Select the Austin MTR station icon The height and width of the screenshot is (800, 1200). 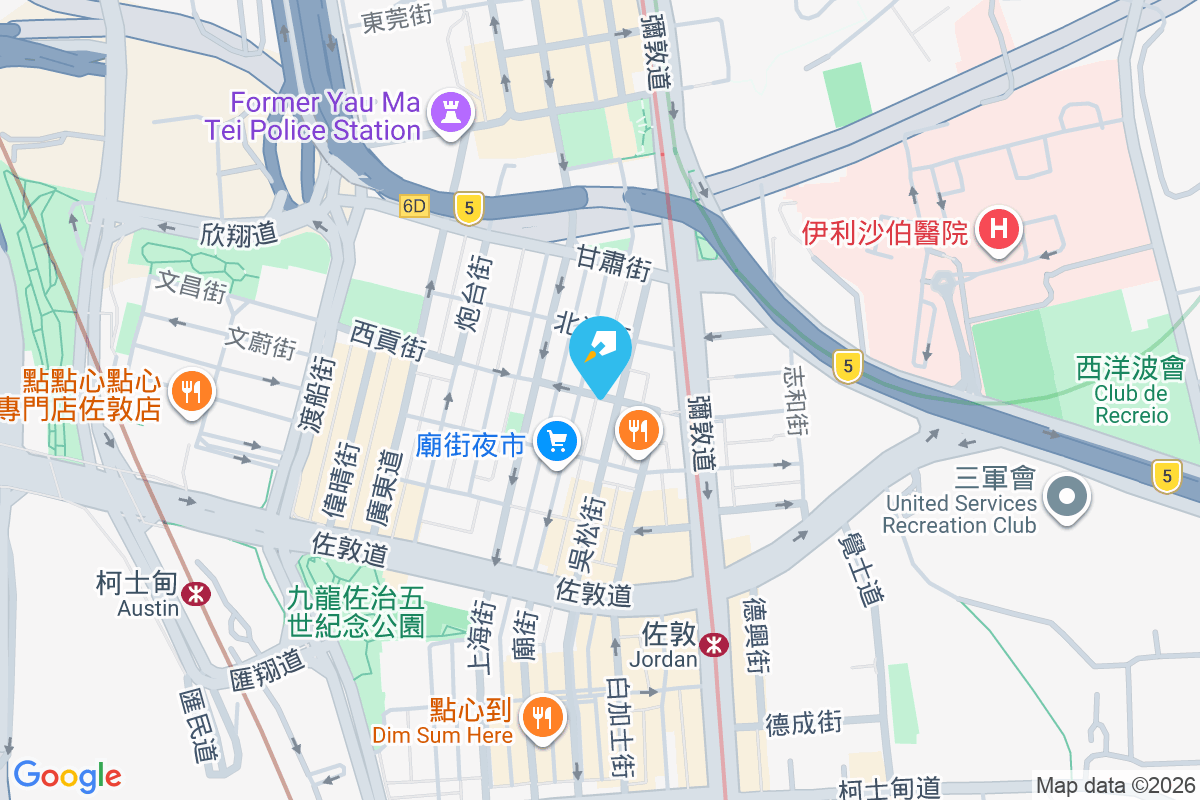click(196, 593)
